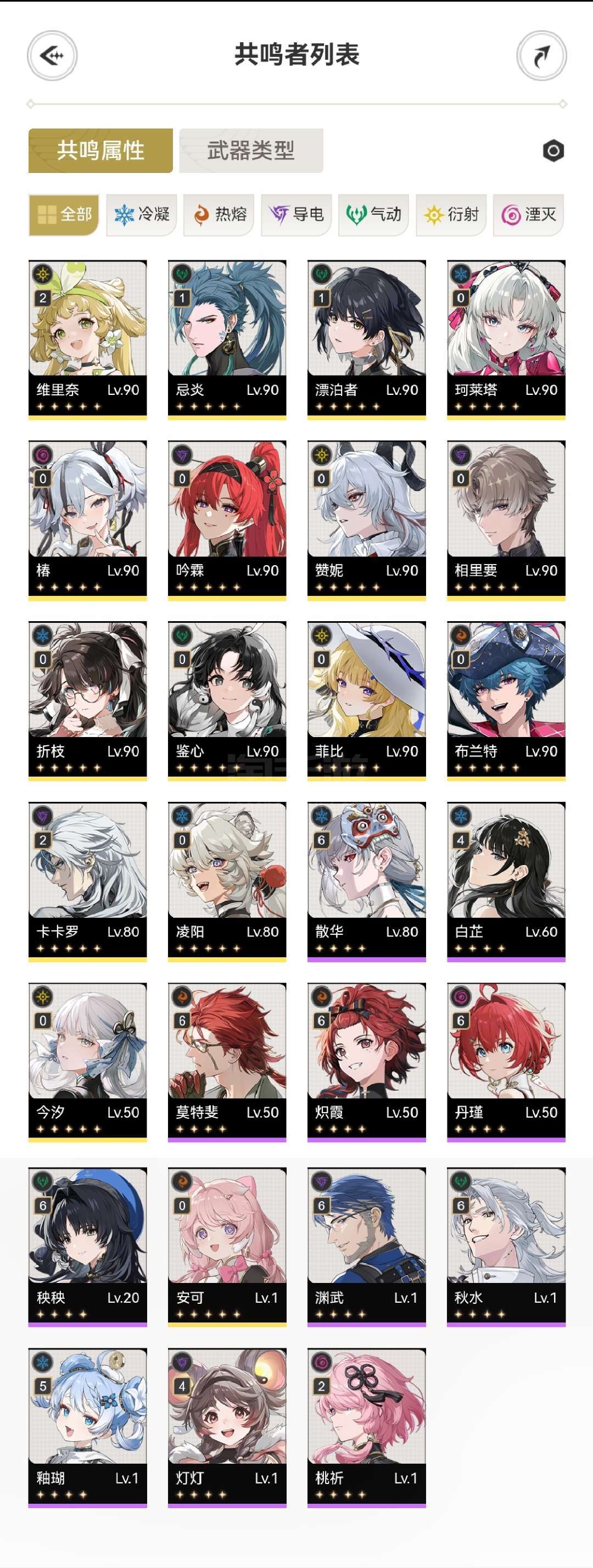Select the 共鸣属性 tab
593x1568 pixels.
(x=100, y=150)
